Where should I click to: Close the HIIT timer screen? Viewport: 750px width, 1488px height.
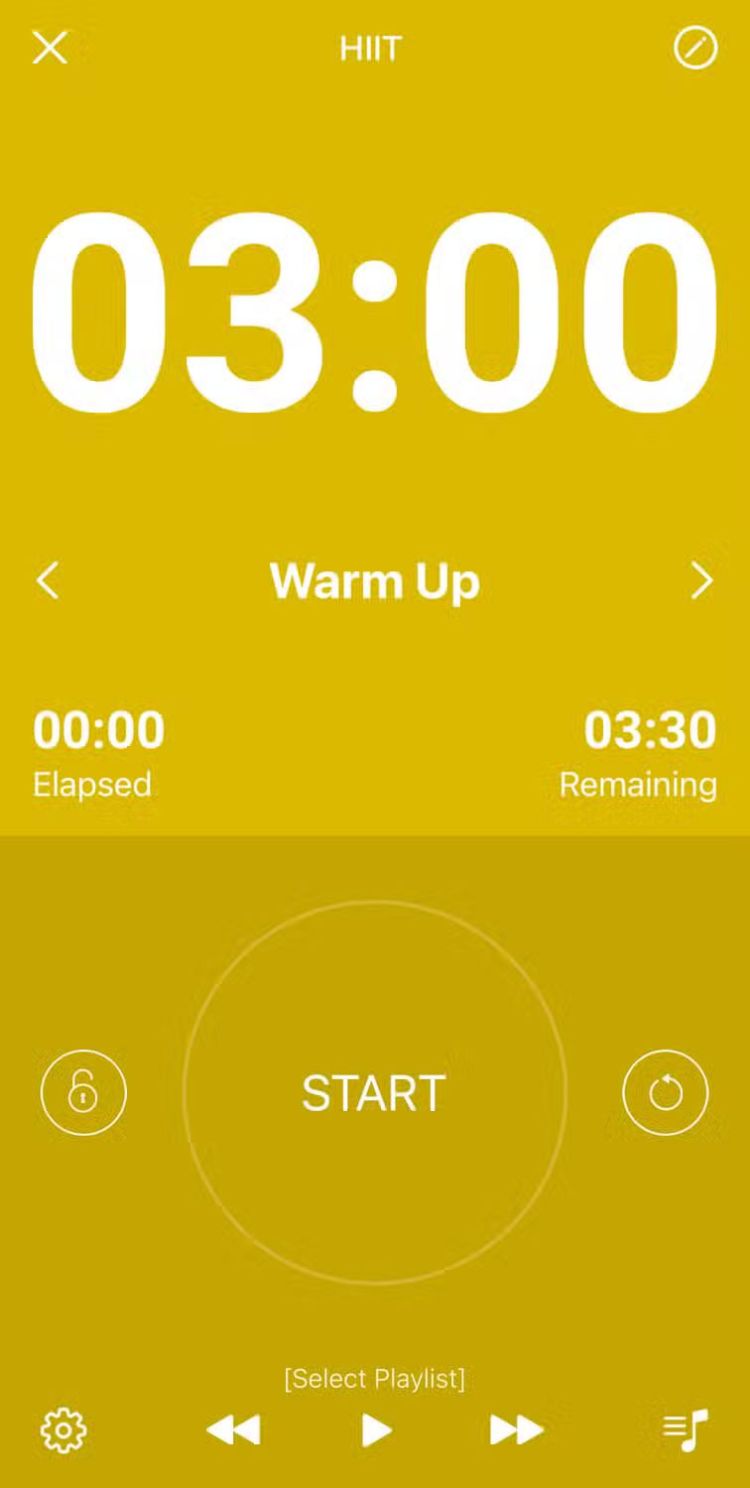click(49, 47)
